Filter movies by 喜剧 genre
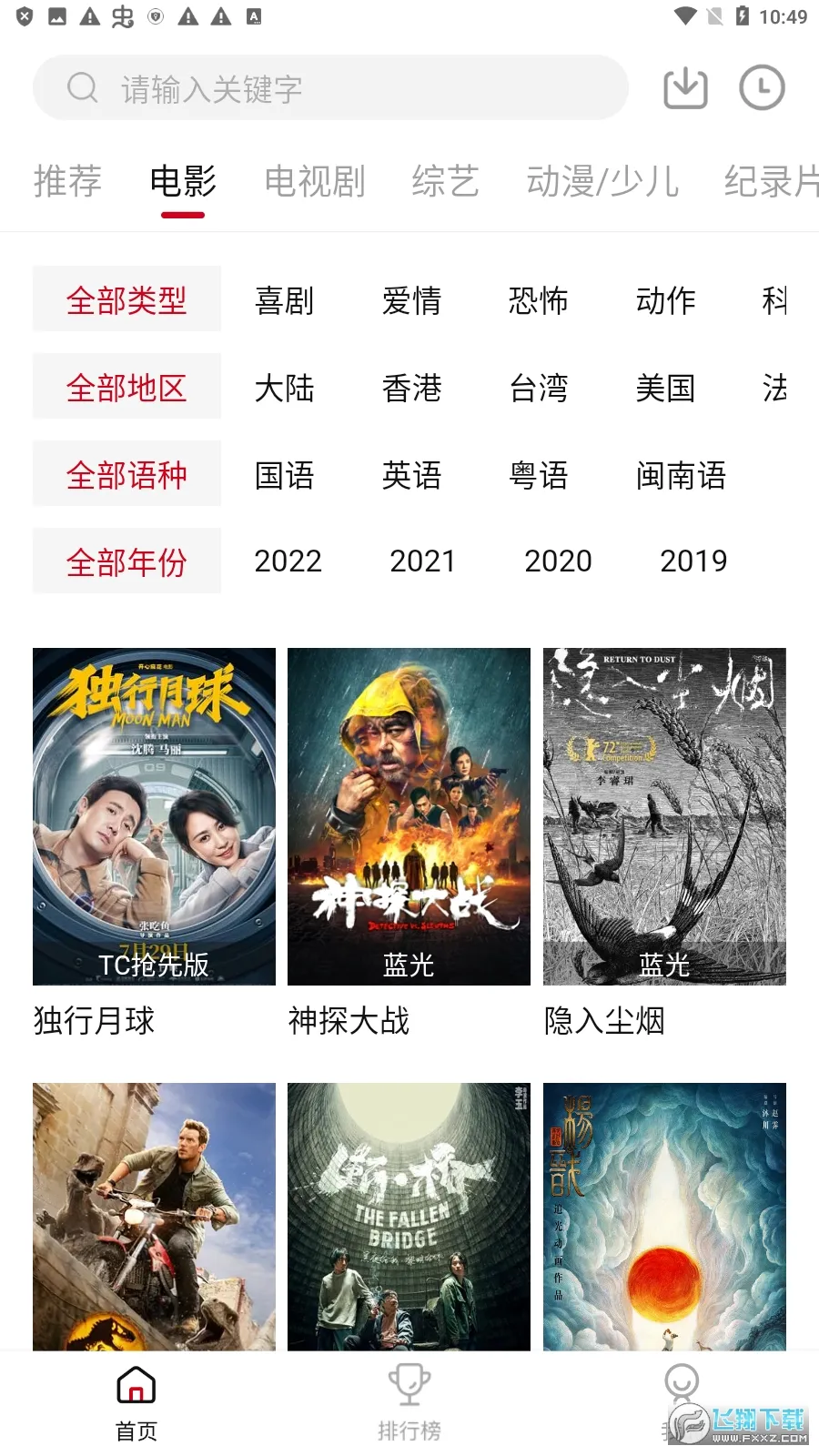819x1456 pixels. point(285,300)
